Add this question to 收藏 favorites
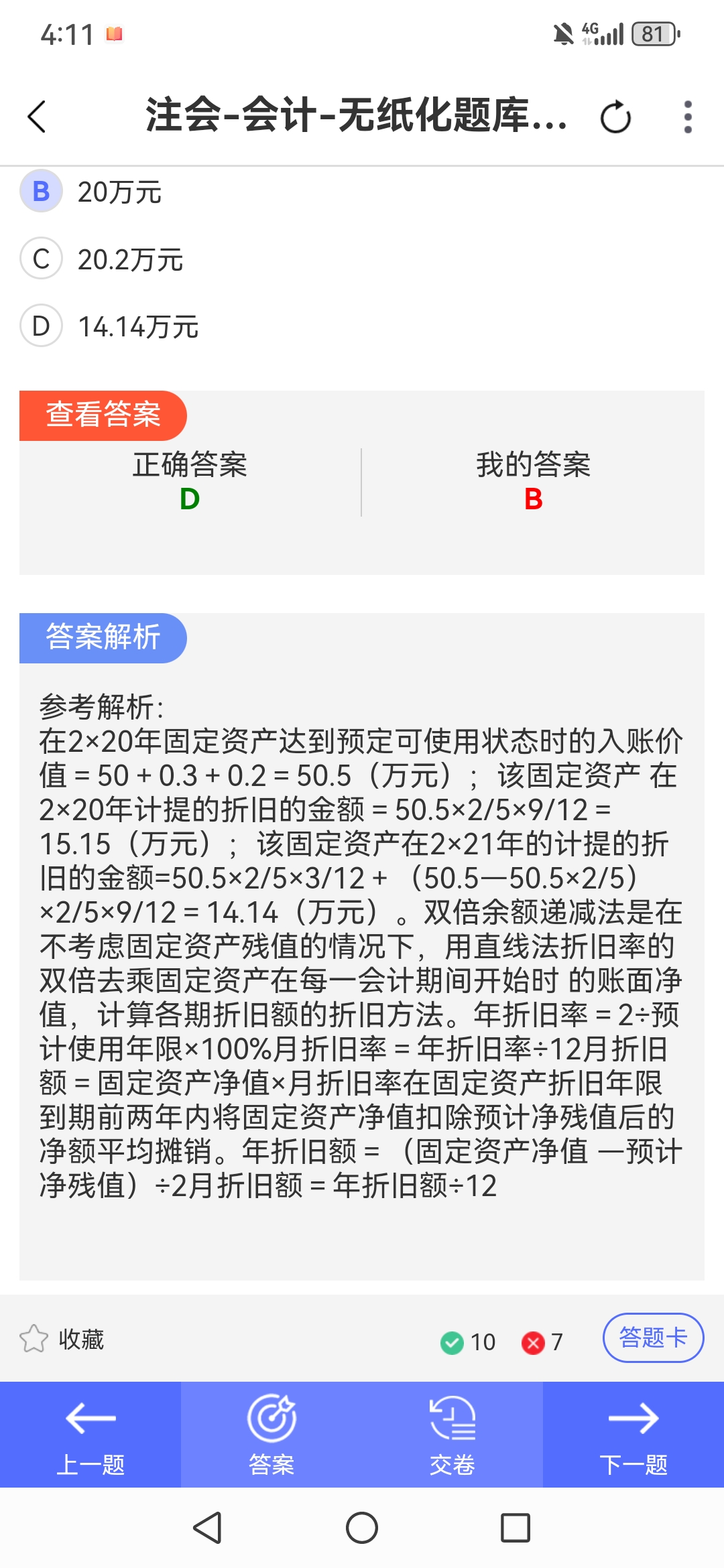This screenshot has width=724, height=1568. [62, 1339]
